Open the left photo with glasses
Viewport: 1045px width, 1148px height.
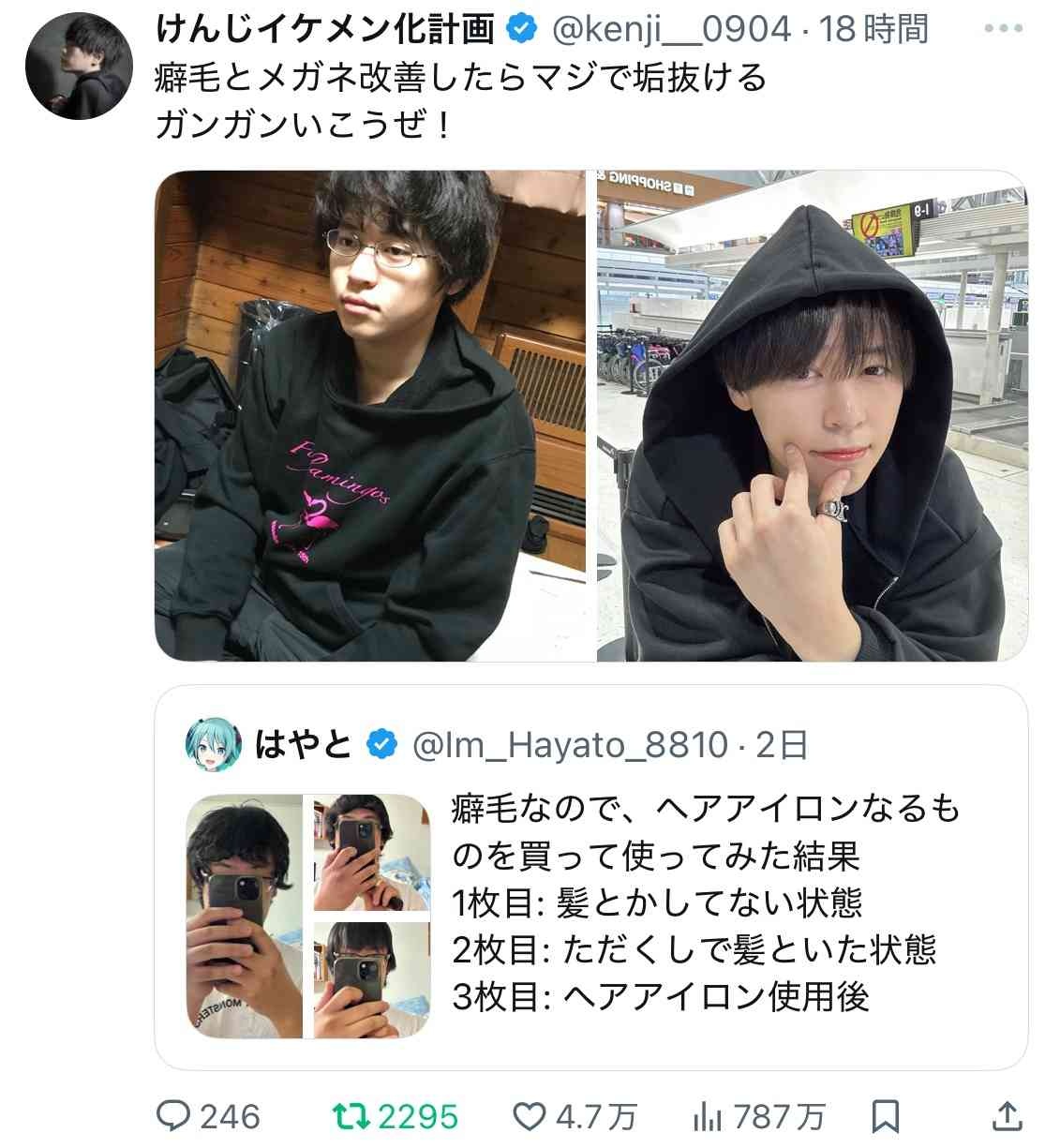tap(371, 415)
